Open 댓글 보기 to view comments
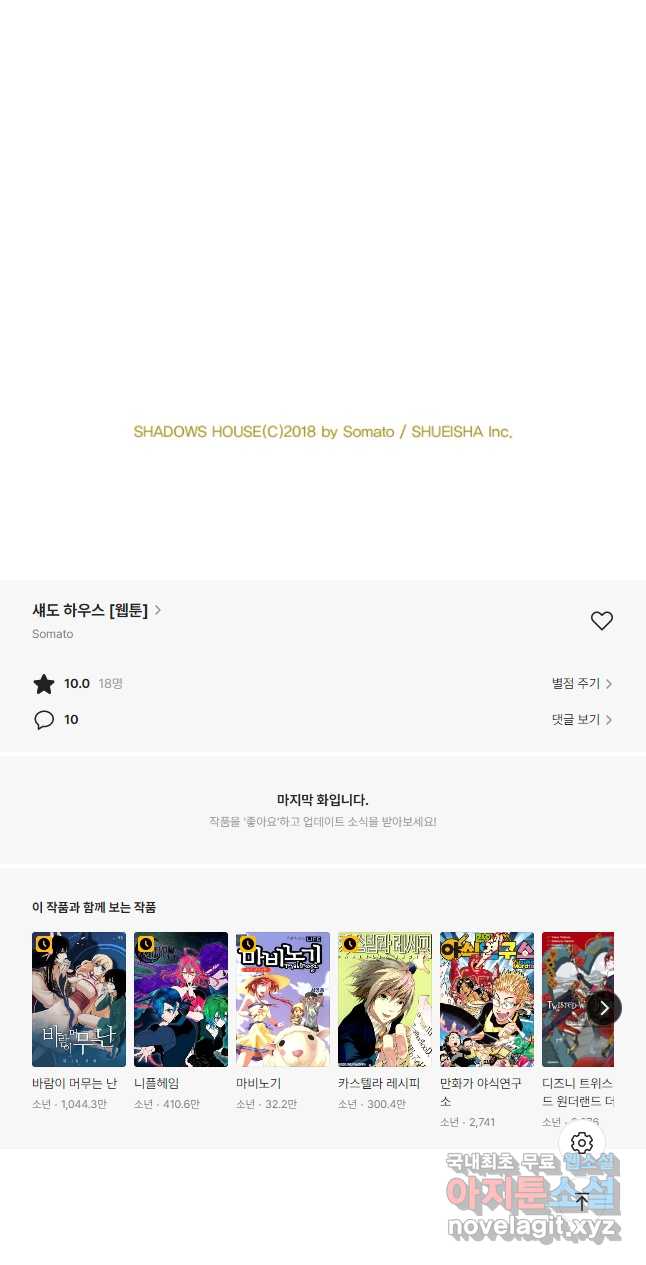 [x=582, y=720]
